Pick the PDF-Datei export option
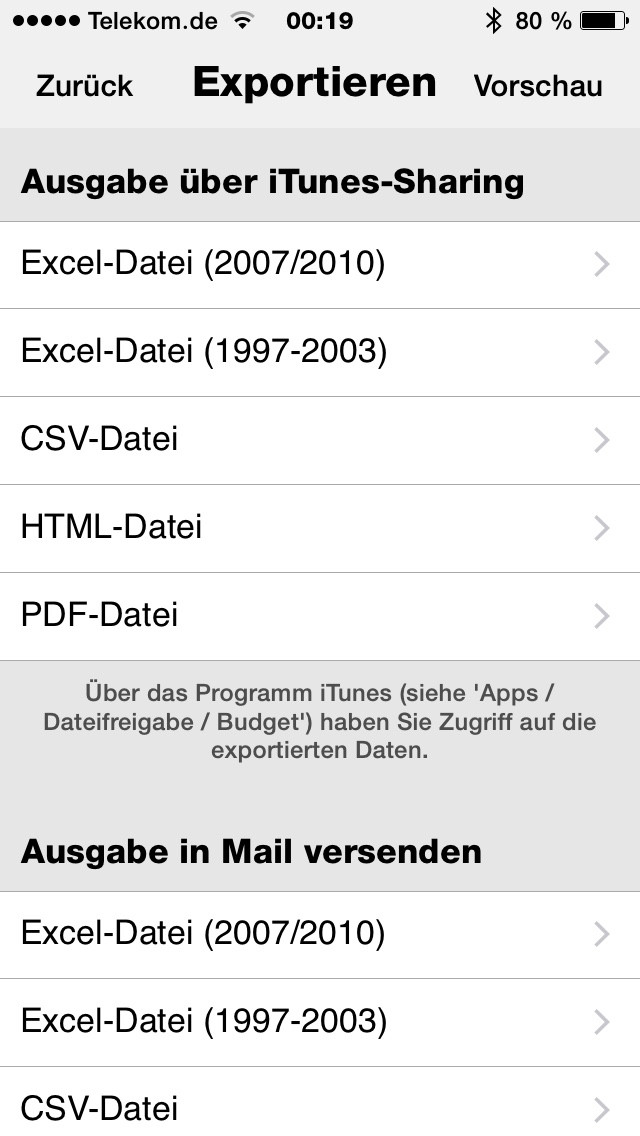The height and width of the screenshot is (1136, 640). click(x=320, y=616)
